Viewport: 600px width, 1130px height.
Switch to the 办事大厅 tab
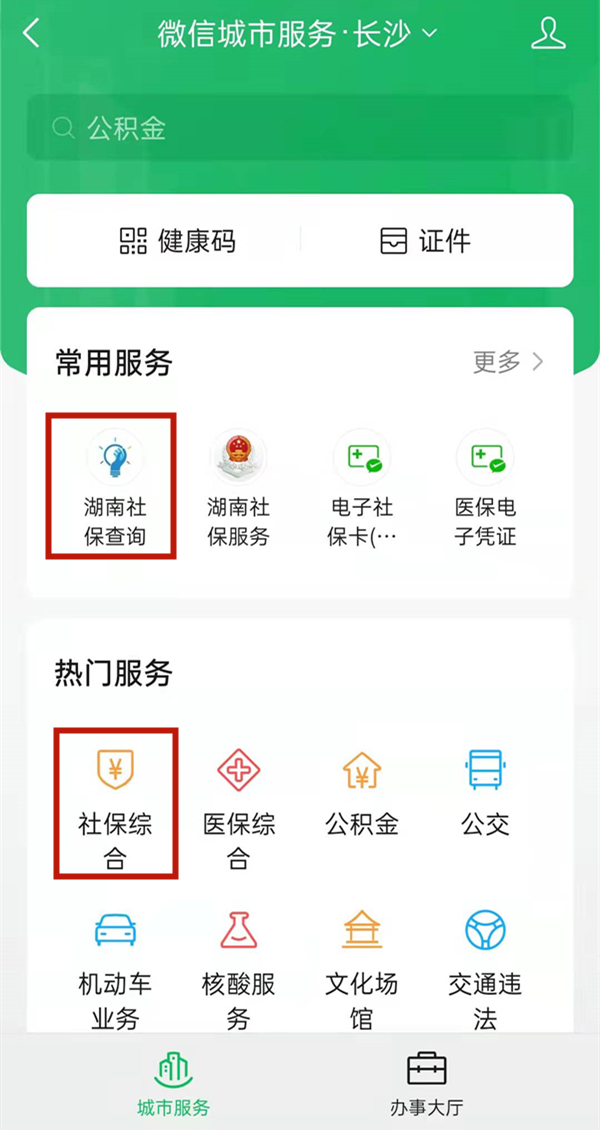point(426,1084)
